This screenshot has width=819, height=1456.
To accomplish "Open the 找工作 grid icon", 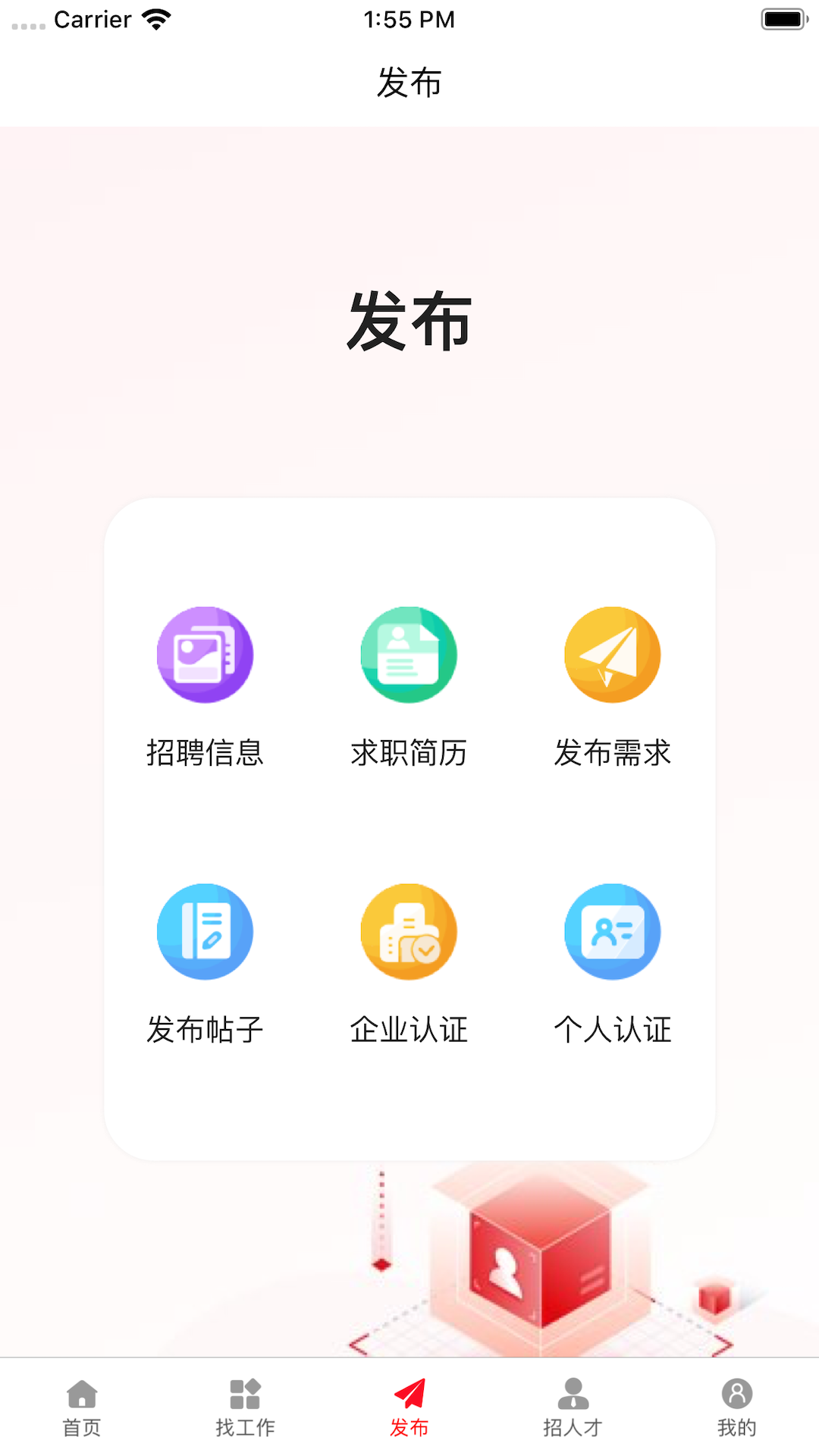I will pyautogui.click(x=245, y=1394).
